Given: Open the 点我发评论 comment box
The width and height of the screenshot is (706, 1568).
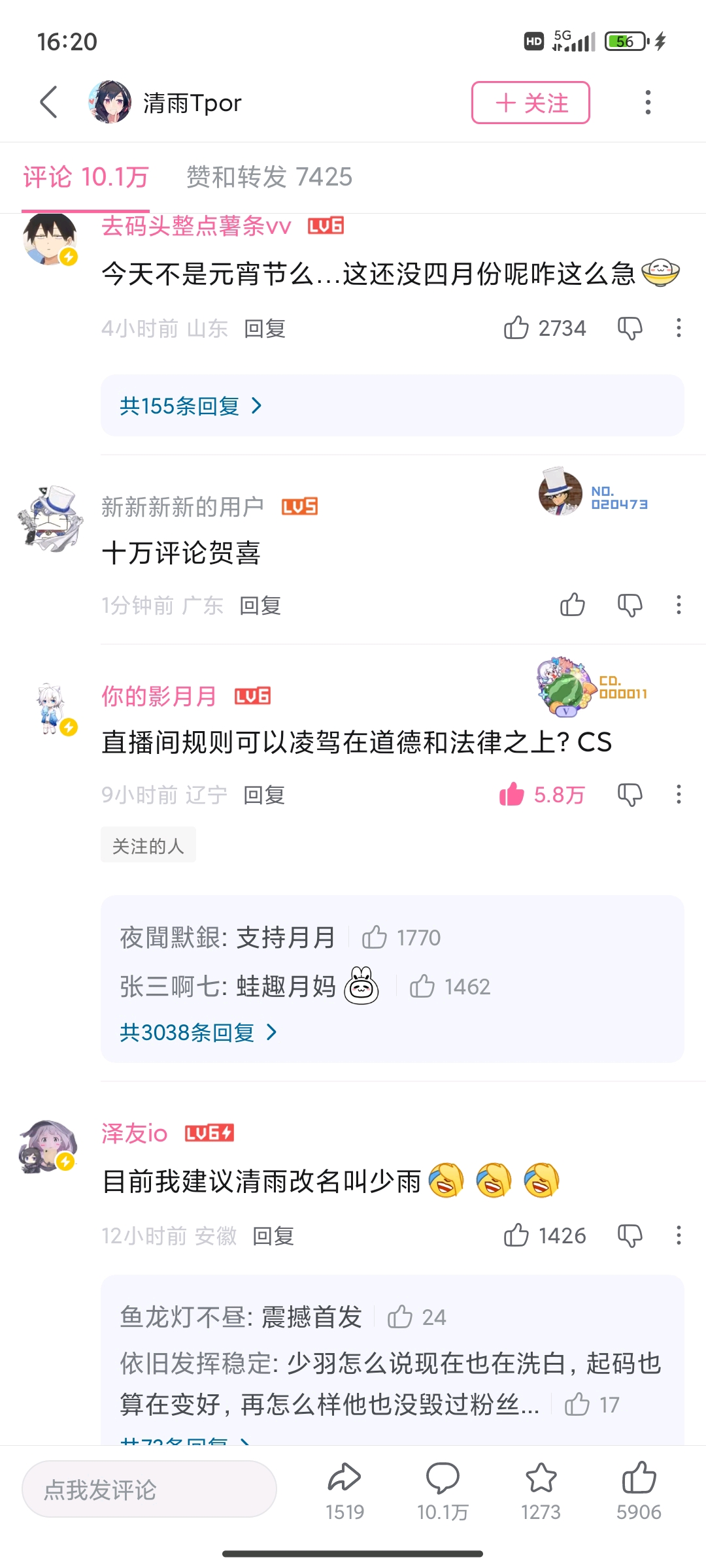Looking at the screenshot, I should 149,1489.
